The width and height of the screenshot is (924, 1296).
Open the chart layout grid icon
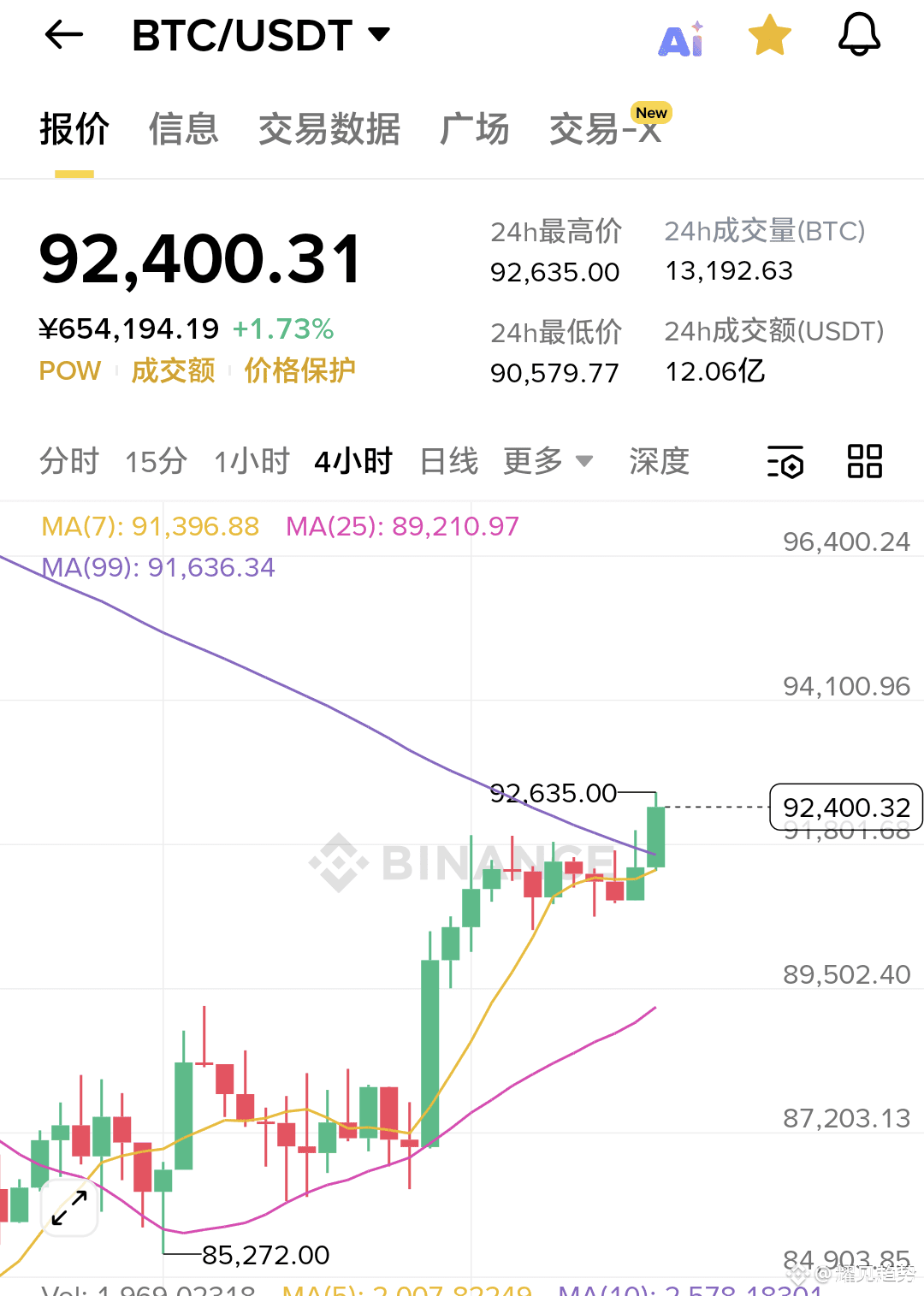pyautogui.click(x=864, y=461)
